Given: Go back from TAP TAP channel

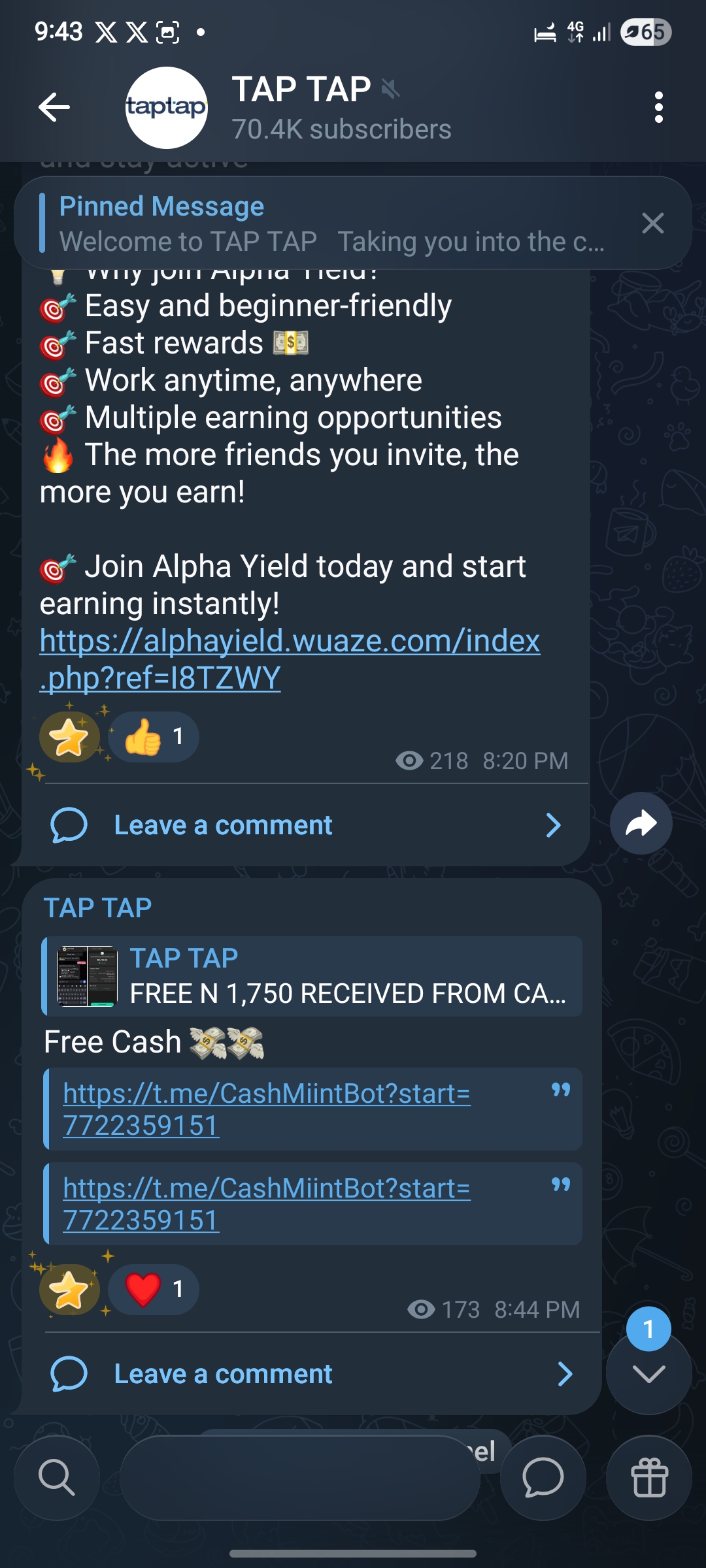Looking at the screenshot, I should pos(54,107).
